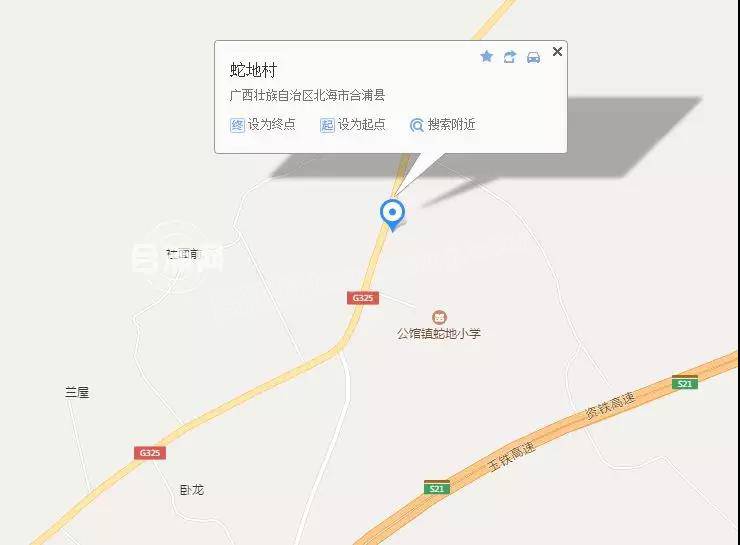The height and width of the screenshot is (545, 740).
Task: Share the 蛇地村 location
Action: tap(510, 56)
